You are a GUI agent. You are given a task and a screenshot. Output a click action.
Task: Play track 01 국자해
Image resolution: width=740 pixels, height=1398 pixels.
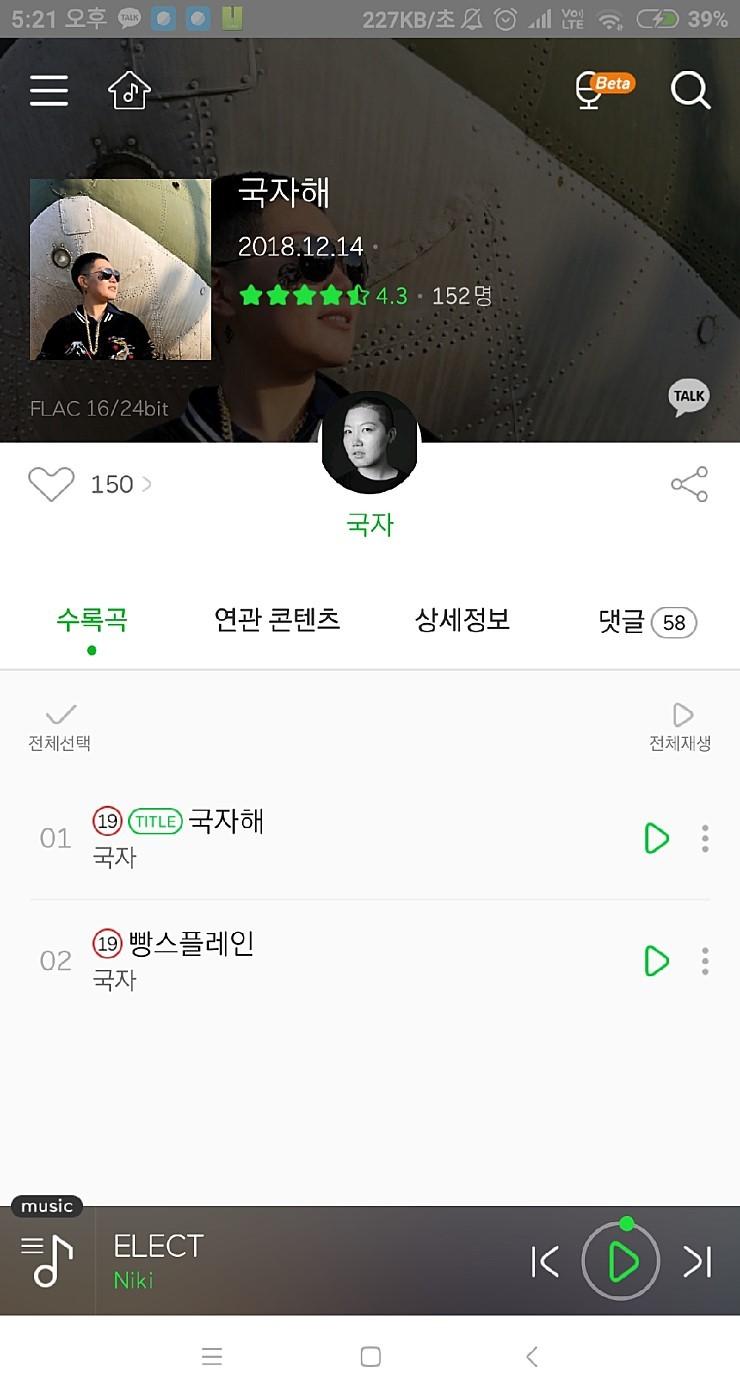coord(656,838)
